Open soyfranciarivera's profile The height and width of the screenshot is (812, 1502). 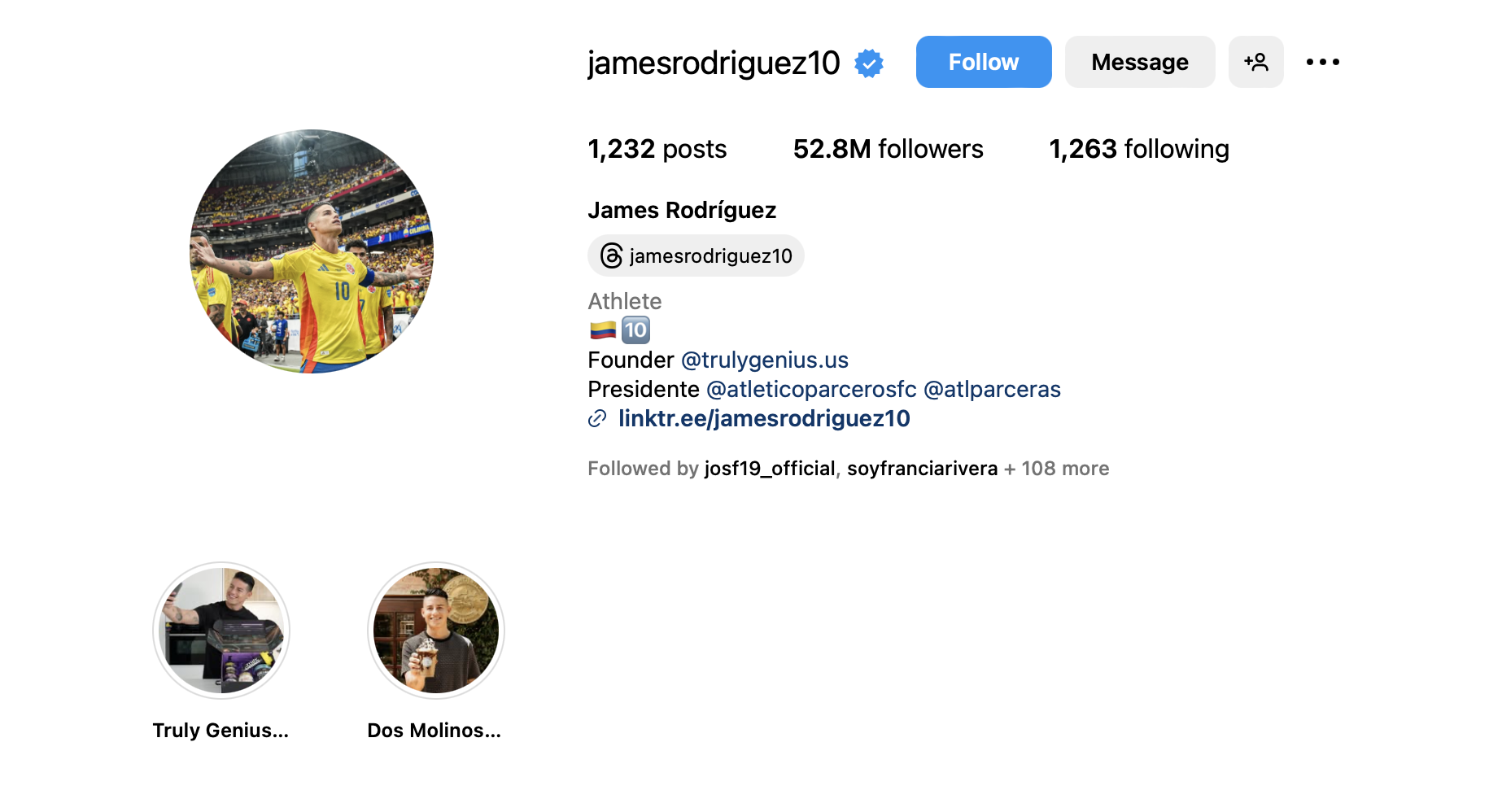pyautogui.click(x=922, y=469)
